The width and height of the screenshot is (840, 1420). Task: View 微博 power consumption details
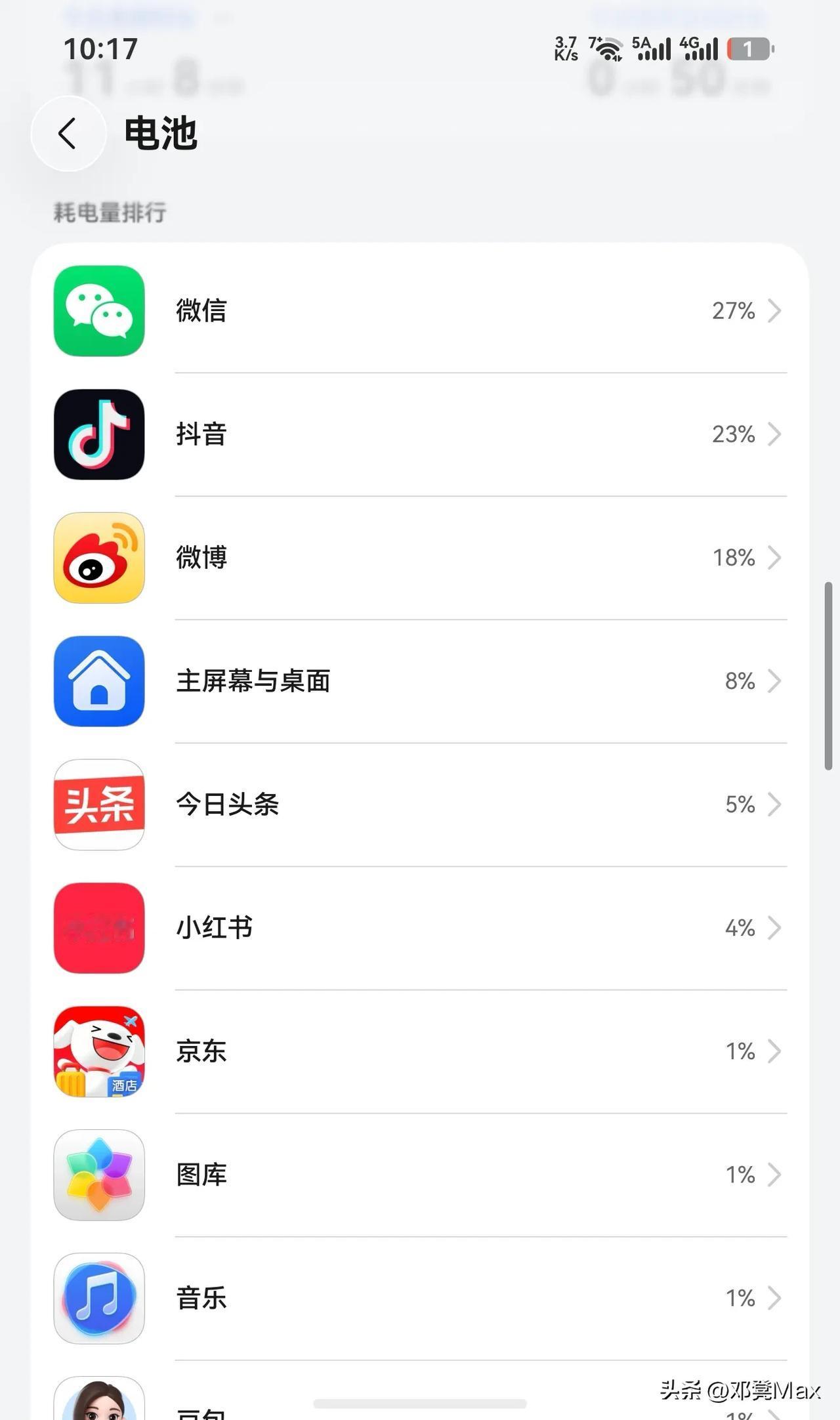point(420,558)
